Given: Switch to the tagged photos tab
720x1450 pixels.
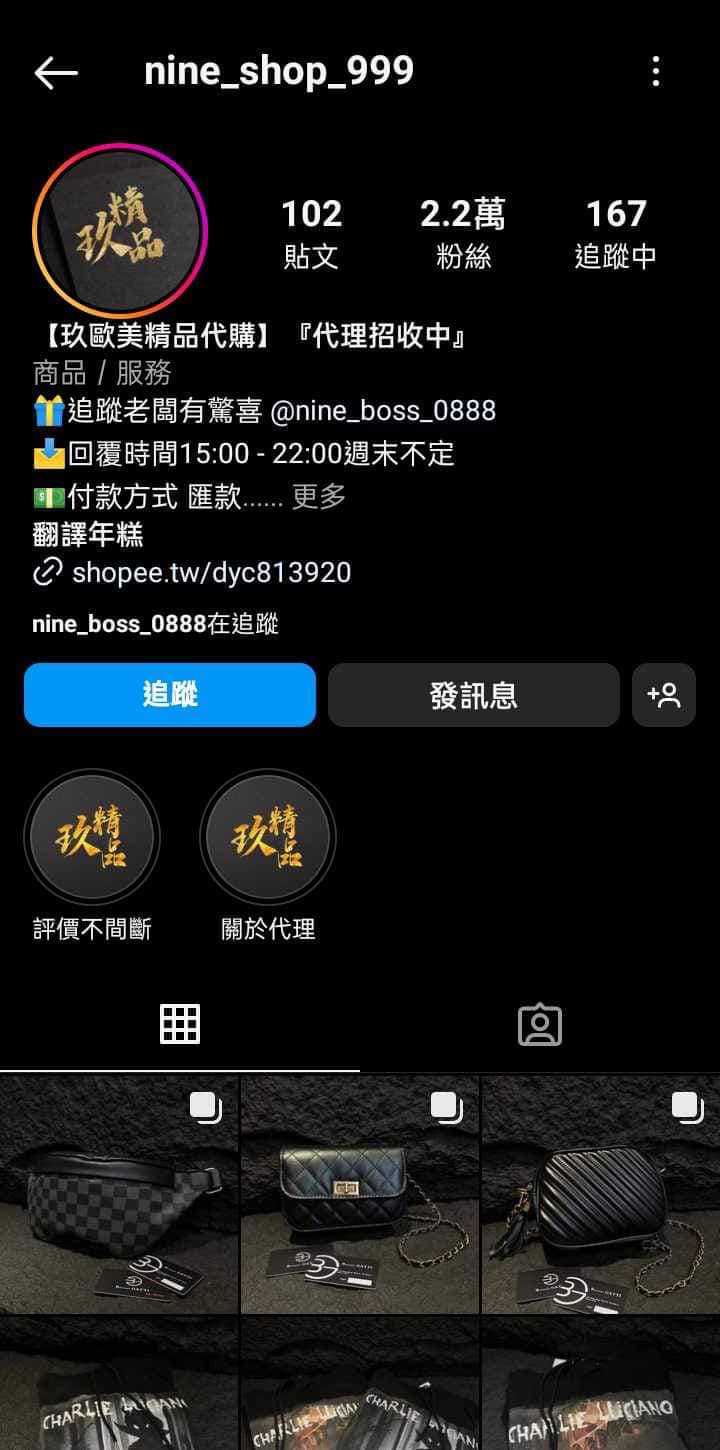Looking at the screenshot, I should click(540, 1025).
